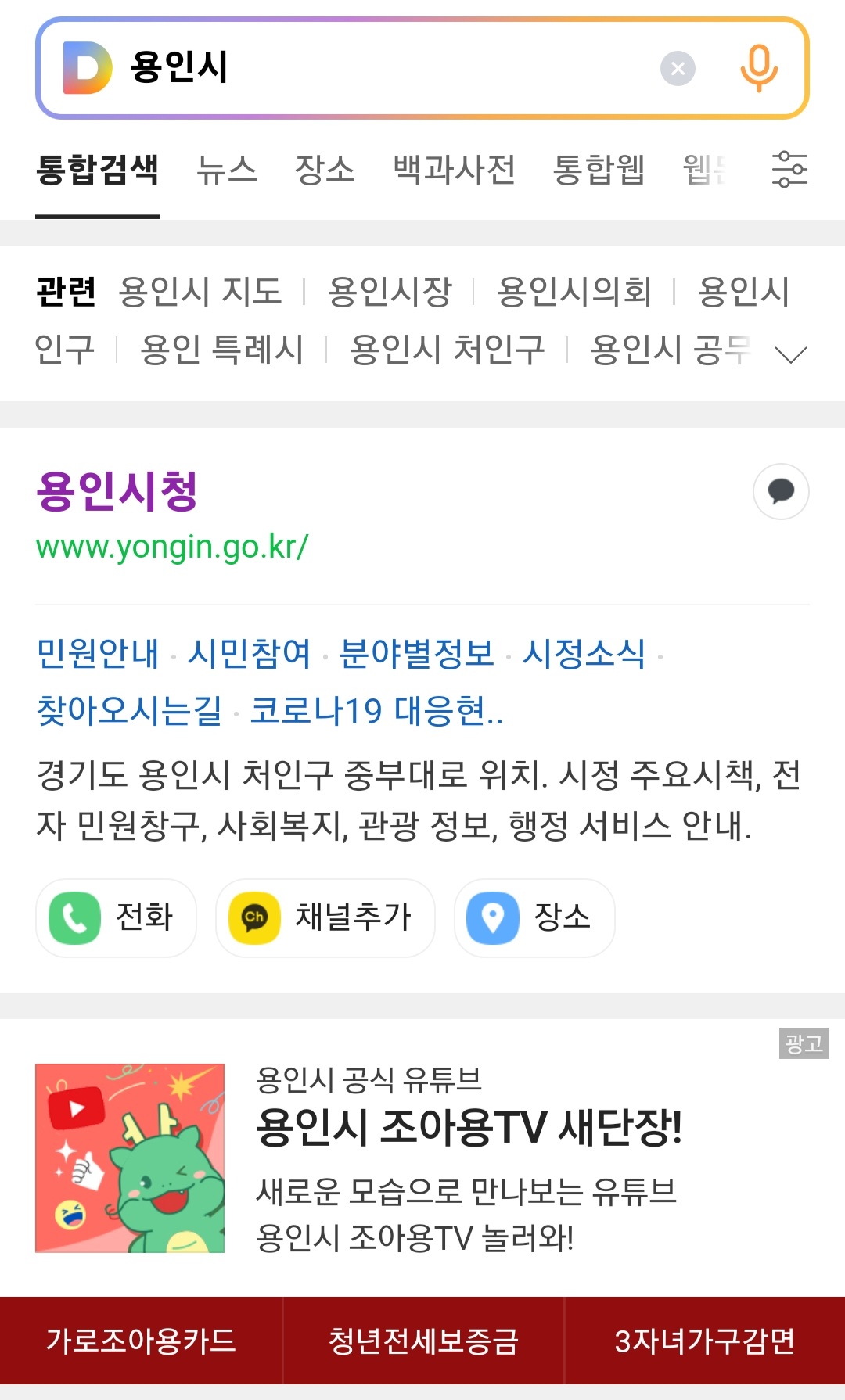Viewport: 845px width, 1400px height.
Task: Open the 용인시 조아용TV 새단장 ad
Action: tap(469, 1128)
